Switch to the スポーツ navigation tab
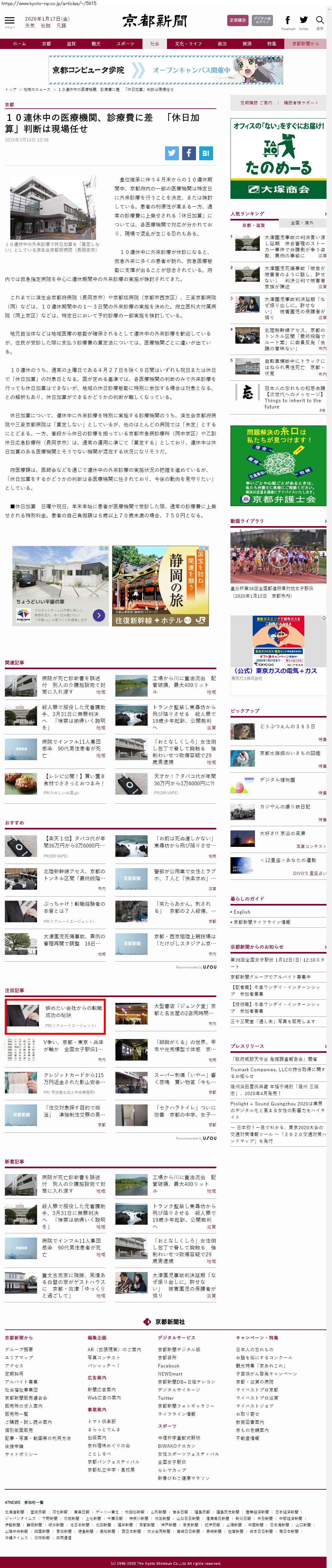The height and width of the screenshot is (1568, 332). click(125, 44)
